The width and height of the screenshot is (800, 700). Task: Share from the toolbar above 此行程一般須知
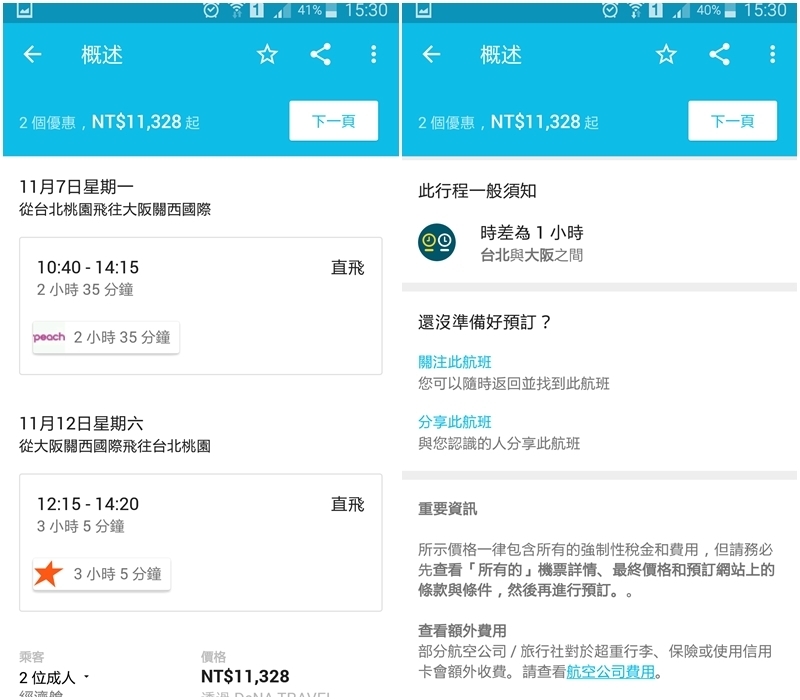[719, 55]
